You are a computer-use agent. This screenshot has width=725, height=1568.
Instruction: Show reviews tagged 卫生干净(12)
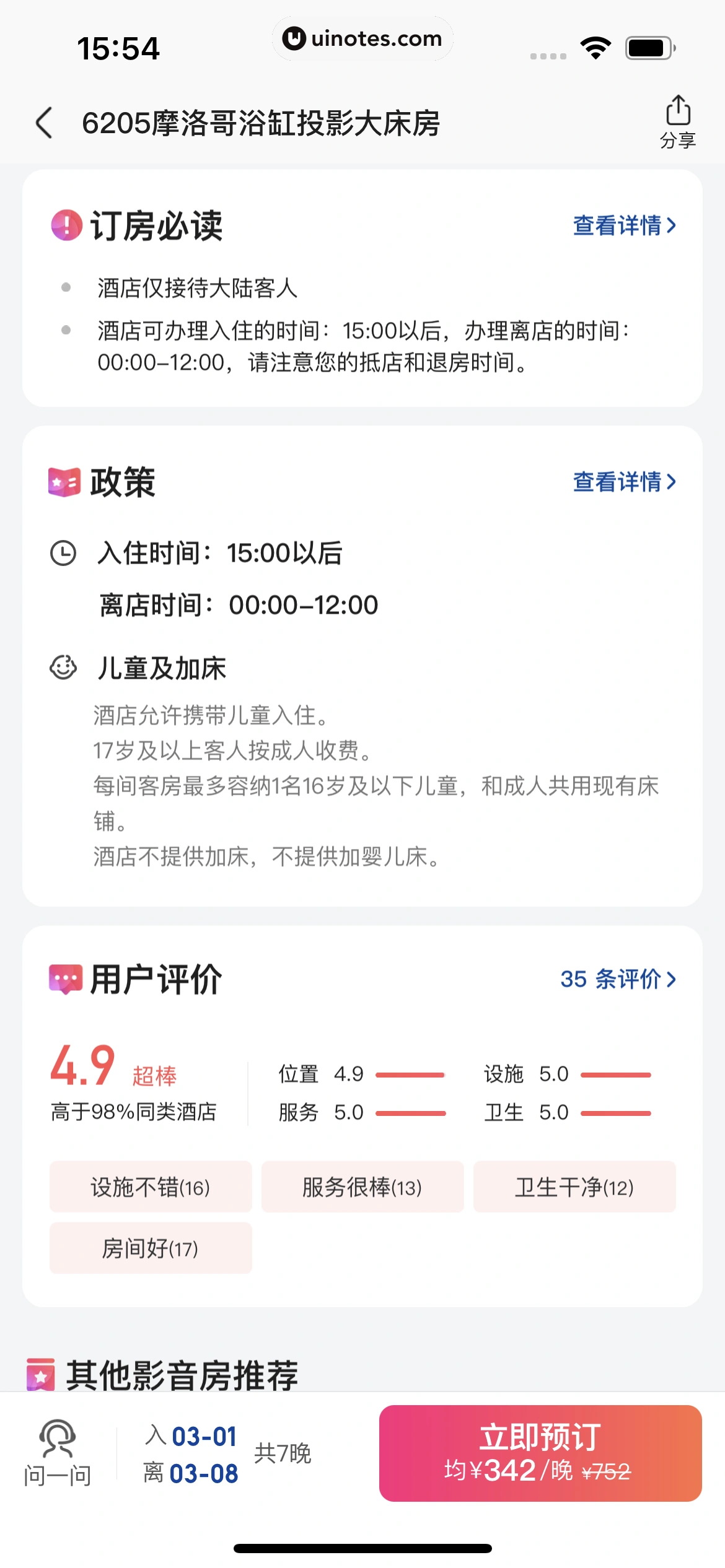pos(574,1187)
